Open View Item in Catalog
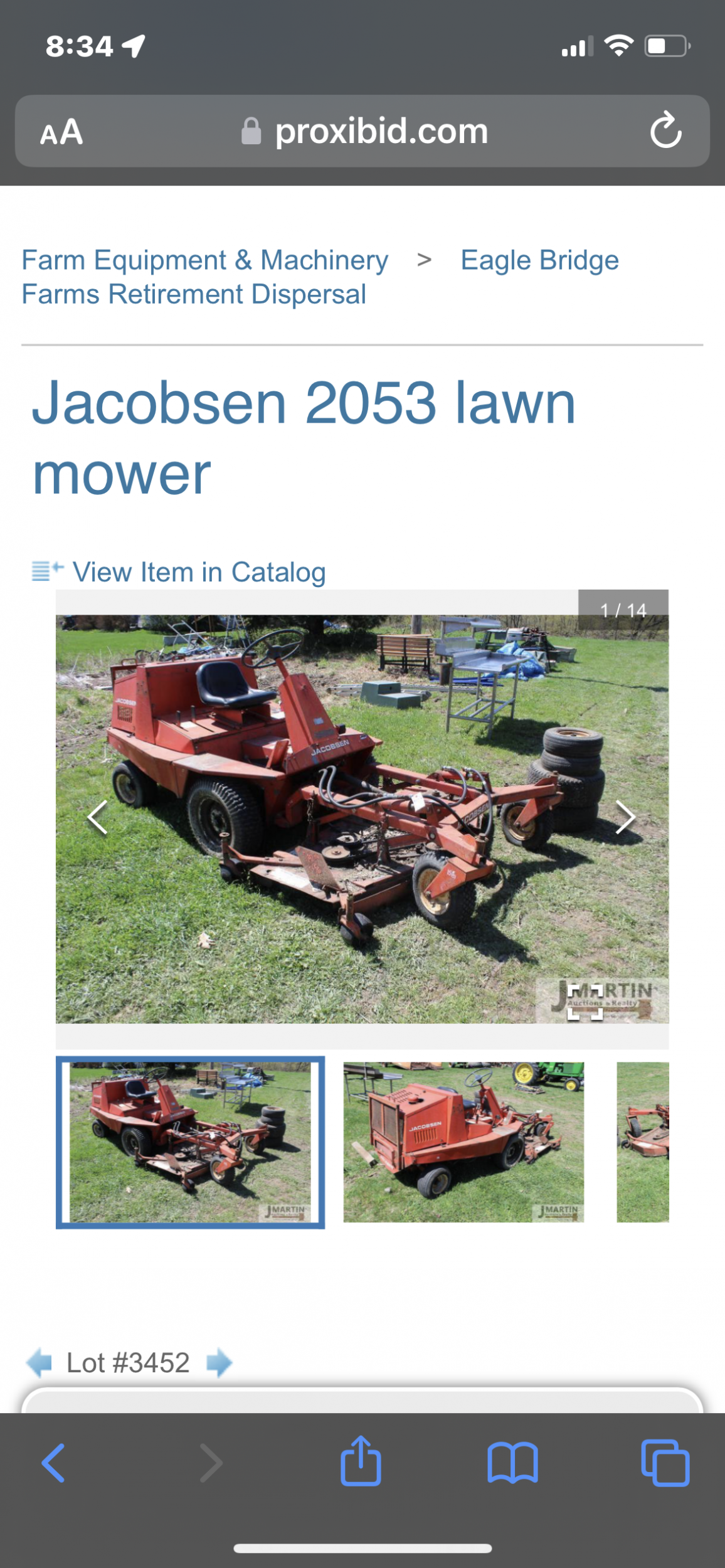Screen dimensions: 725x1568 point(199,572)
